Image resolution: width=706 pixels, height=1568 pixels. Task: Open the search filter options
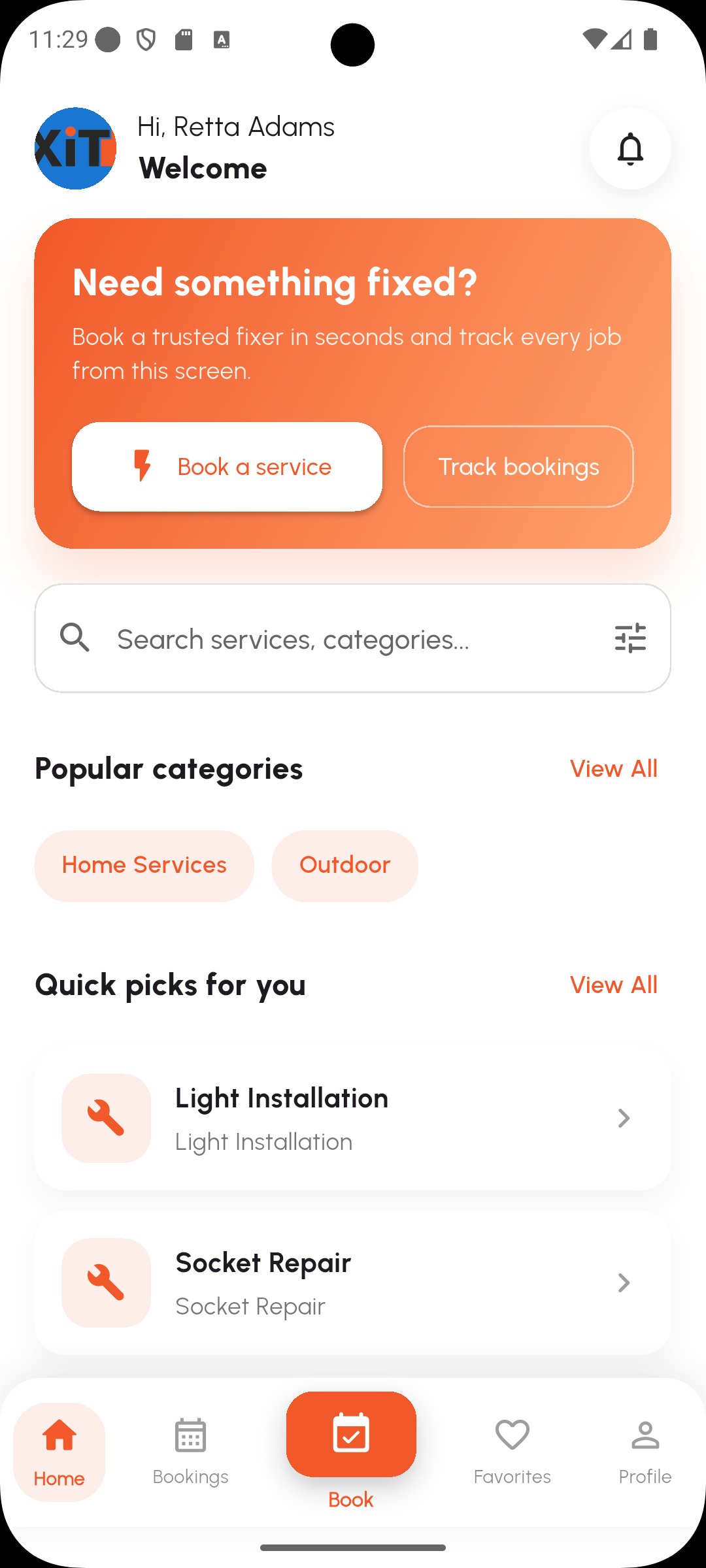[x=630, y=638]
